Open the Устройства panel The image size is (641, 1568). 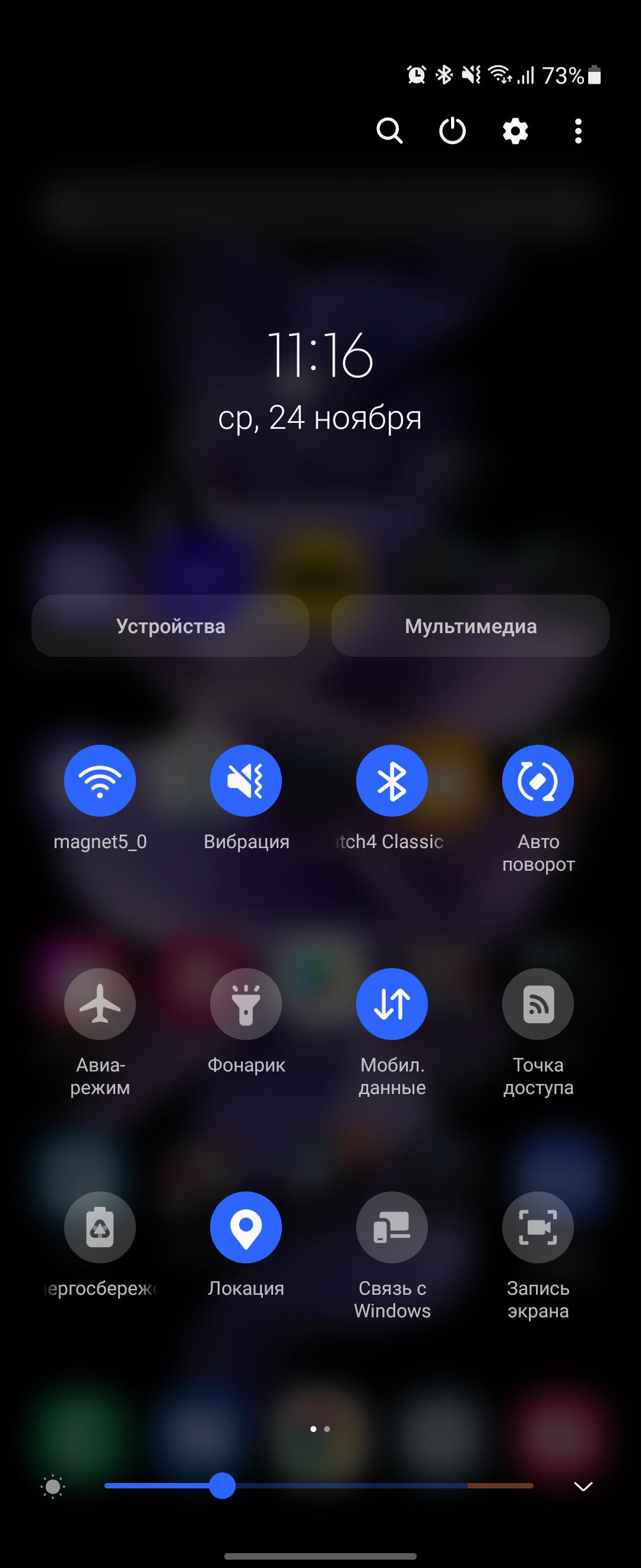[170, 626]
